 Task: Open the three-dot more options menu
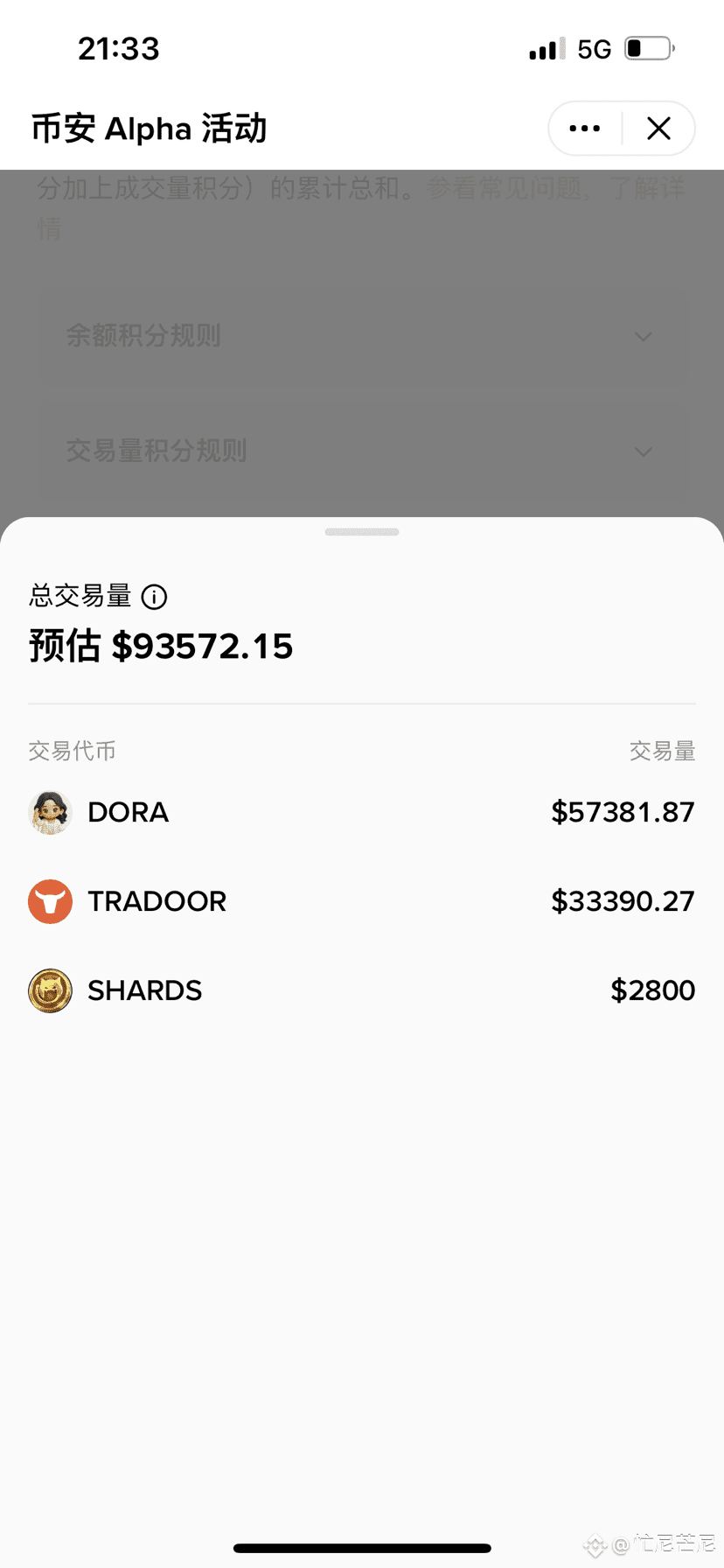[x=584, y=129]
